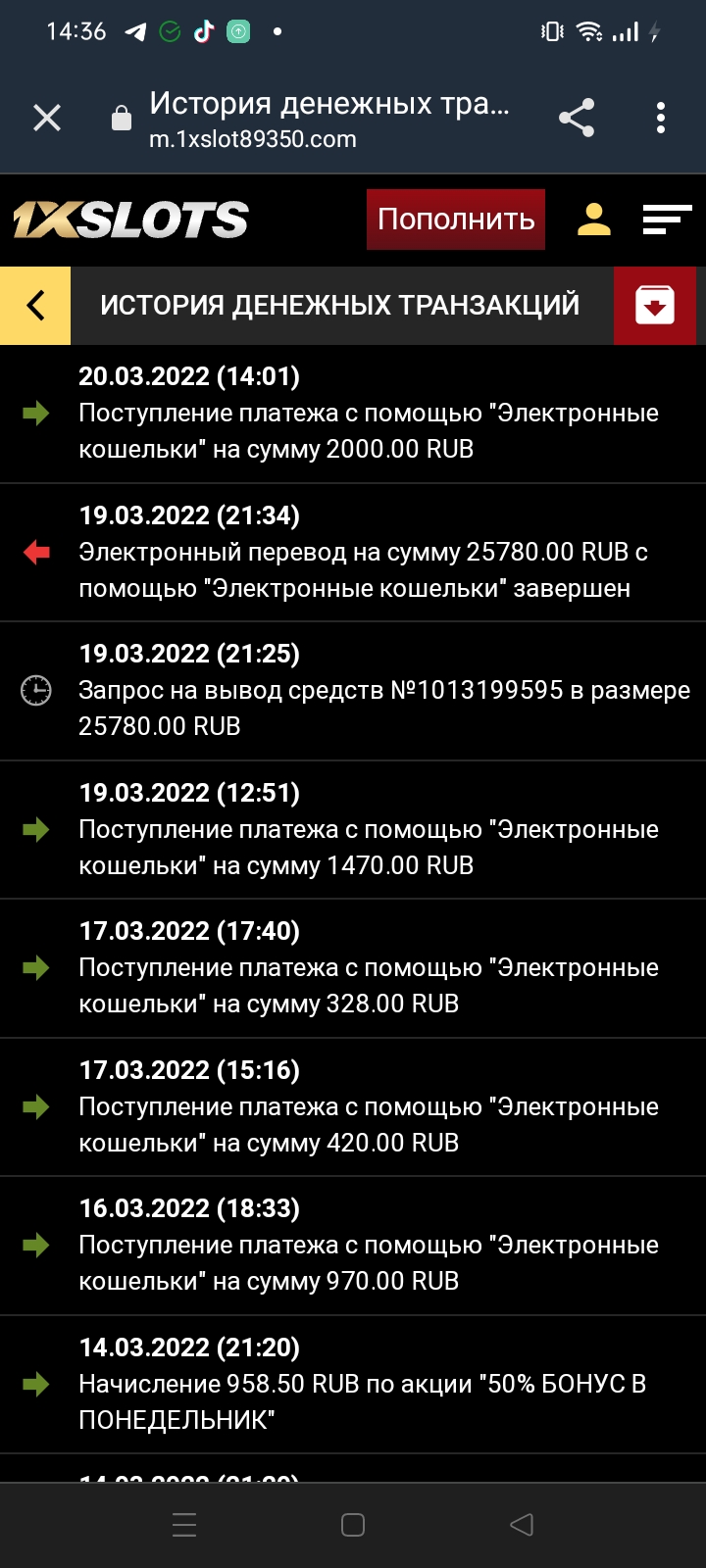
Task: Go to the system home screen
Action: click(353, 1525)
